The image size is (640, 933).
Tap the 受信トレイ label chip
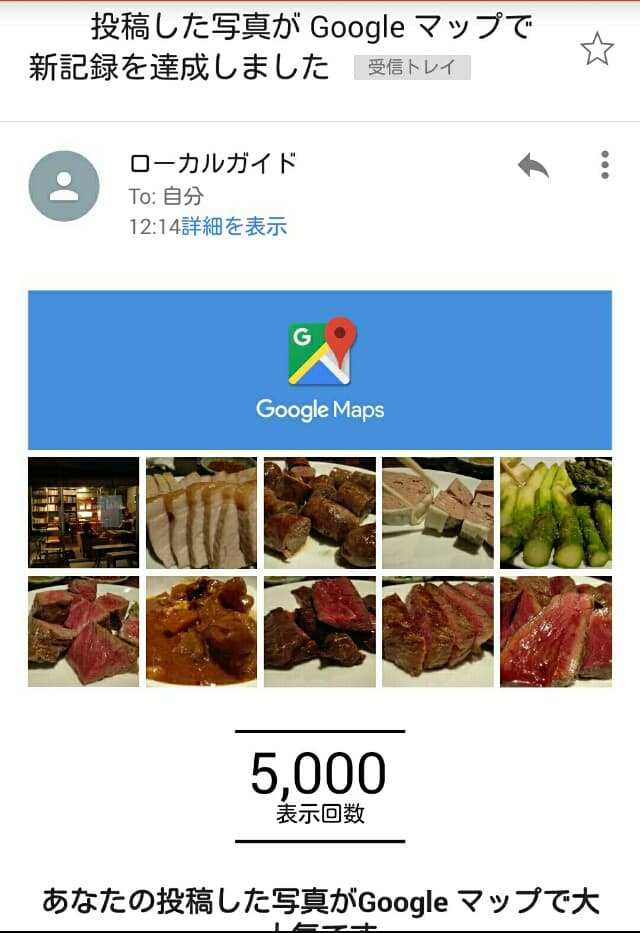pyautogui.click(x=412, y=68)
